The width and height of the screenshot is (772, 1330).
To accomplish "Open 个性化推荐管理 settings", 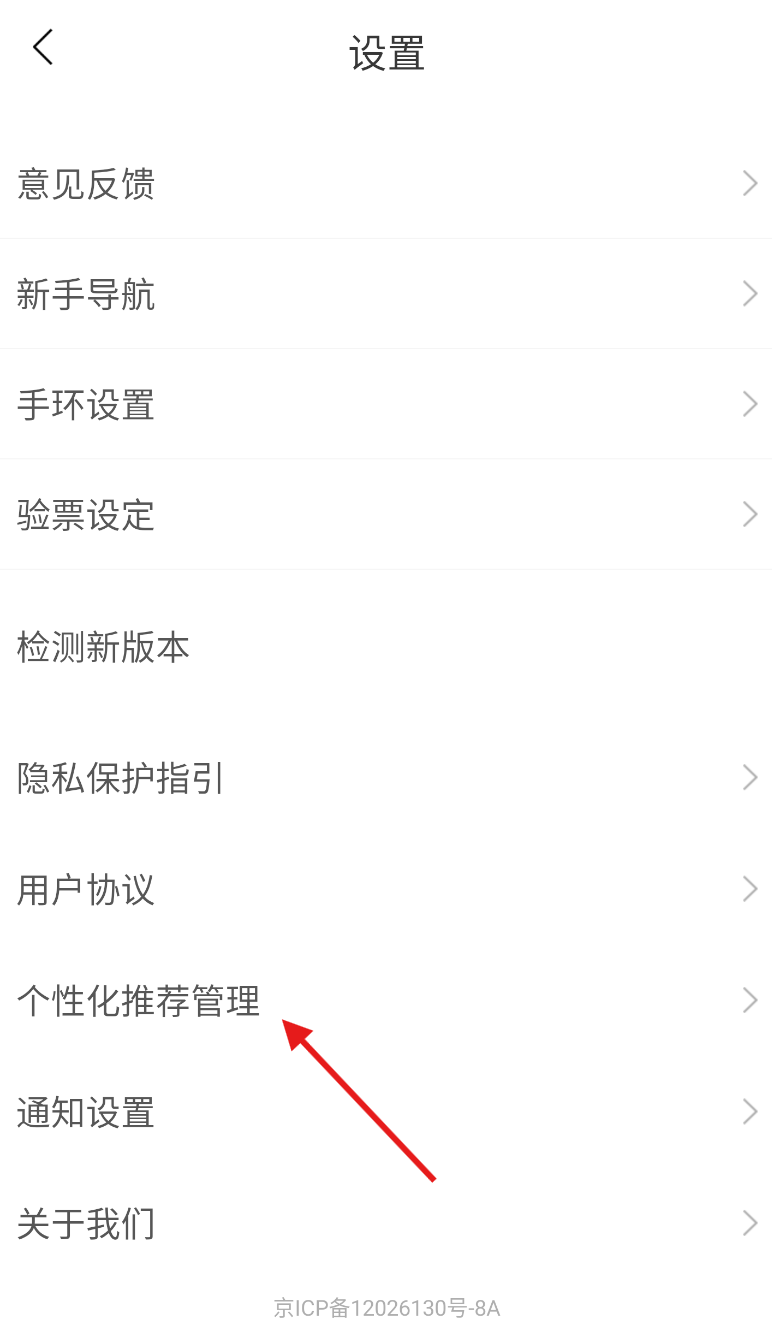I will pyautogui.click(x=386, y=1000).
